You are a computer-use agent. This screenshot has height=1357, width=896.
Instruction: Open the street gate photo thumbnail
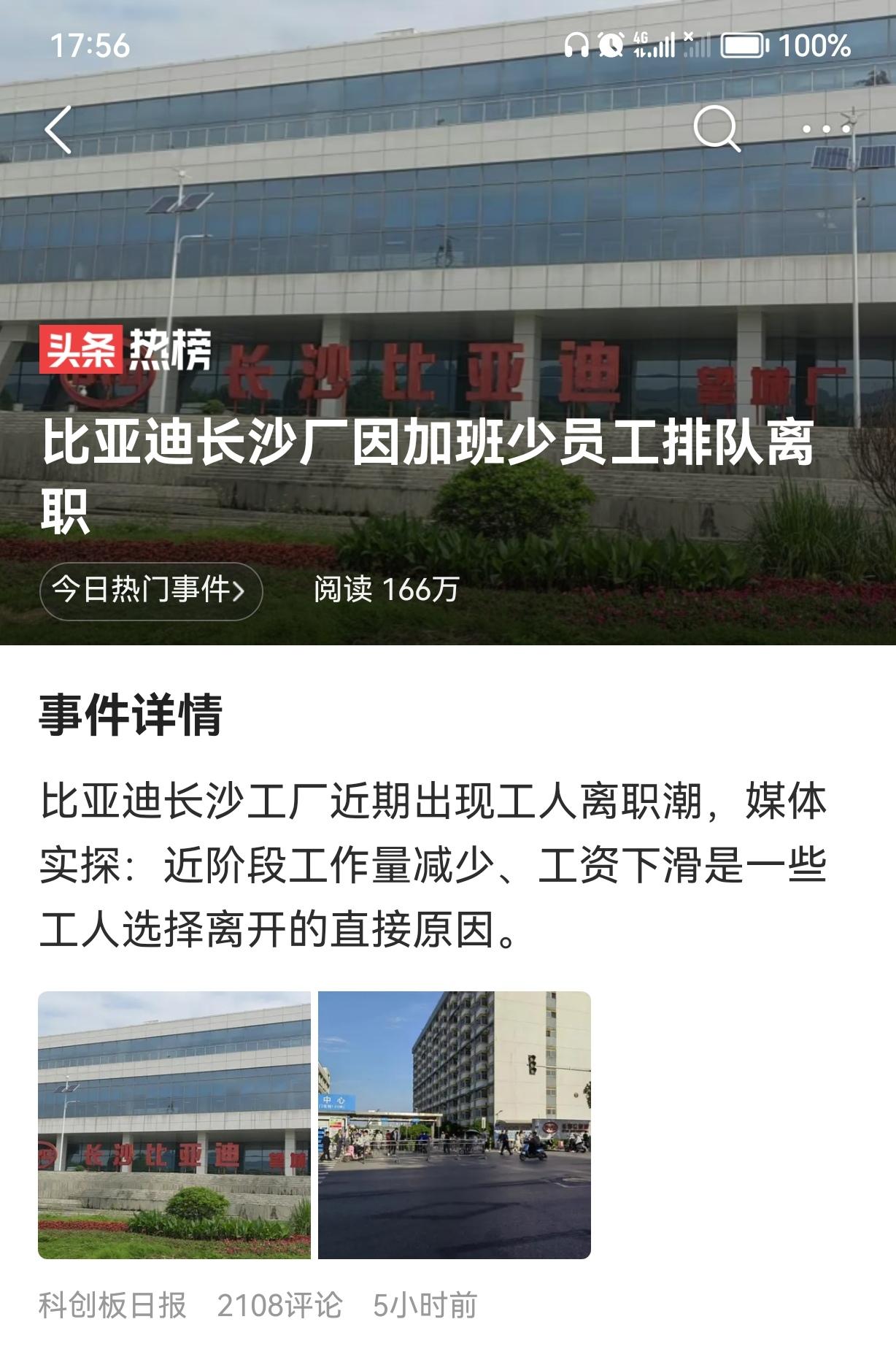coord(454,1124)
